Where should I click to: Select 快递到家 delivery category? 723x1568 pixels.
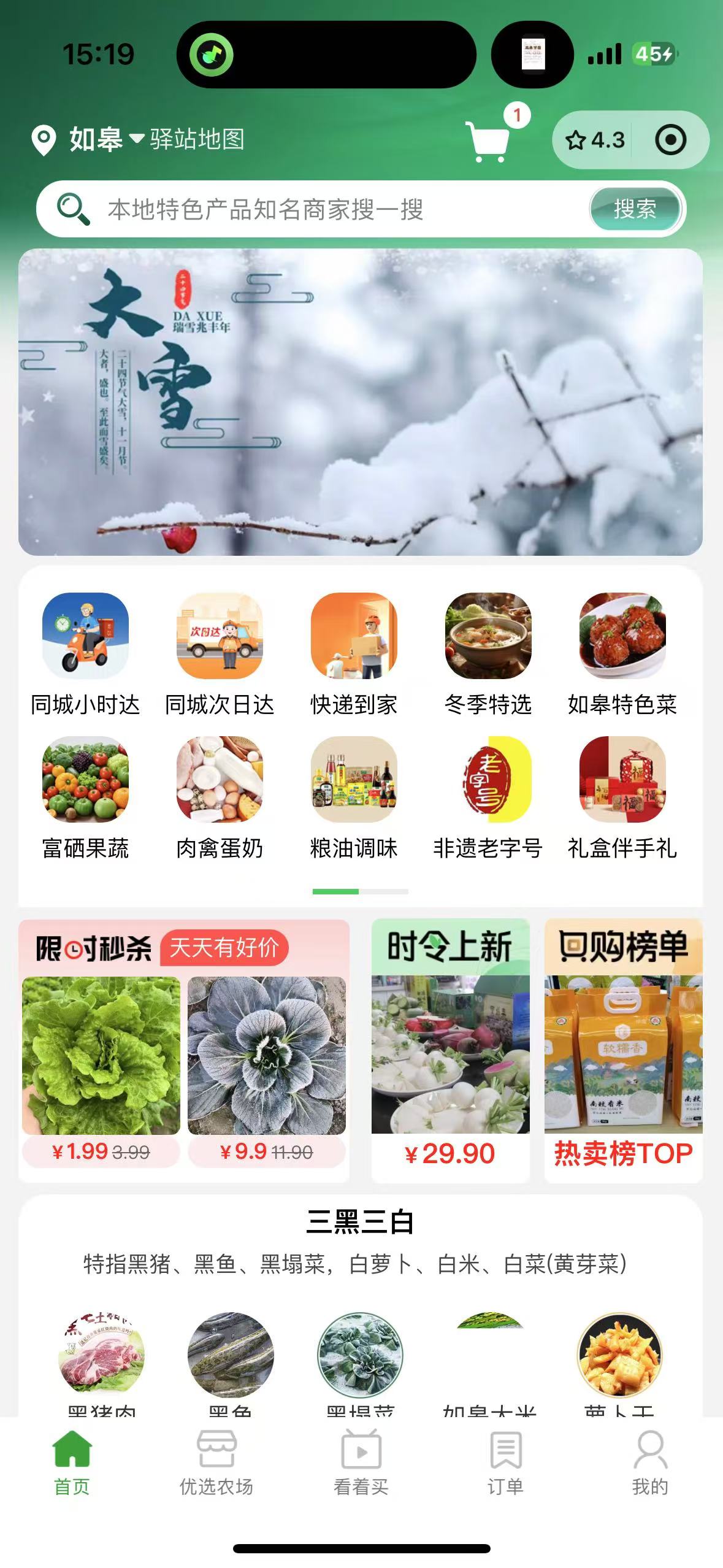click(354, 655)
